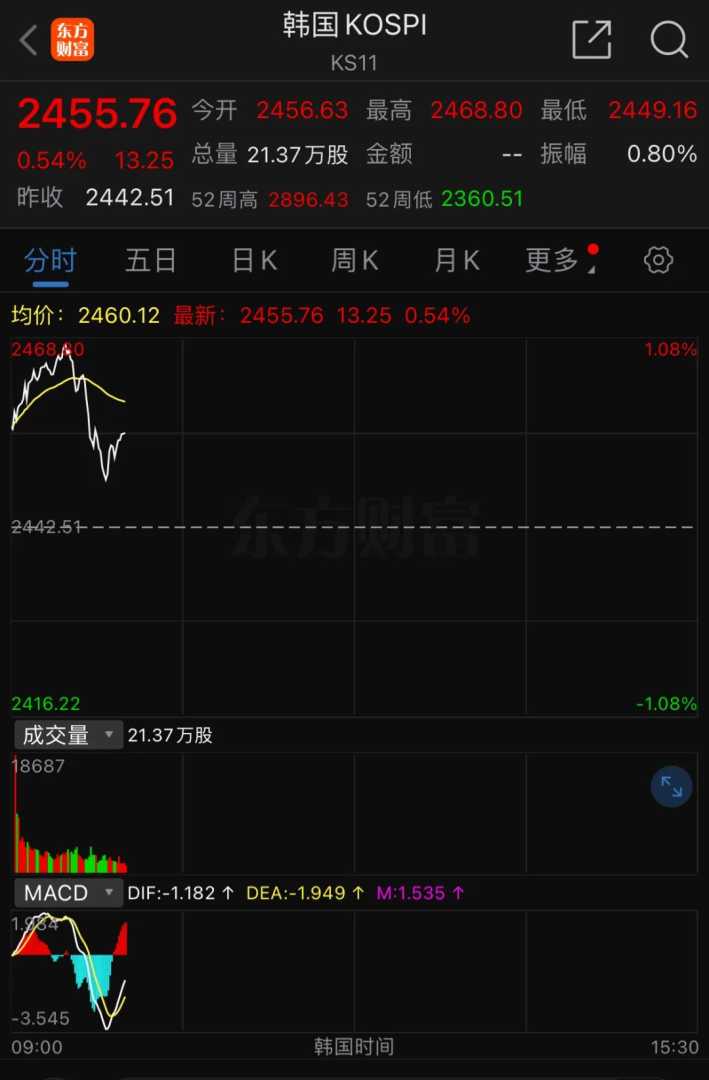The width and height of the screenshot is (709, 1080).
Task: Open chart settings gear icon
Action: point(657,261)
